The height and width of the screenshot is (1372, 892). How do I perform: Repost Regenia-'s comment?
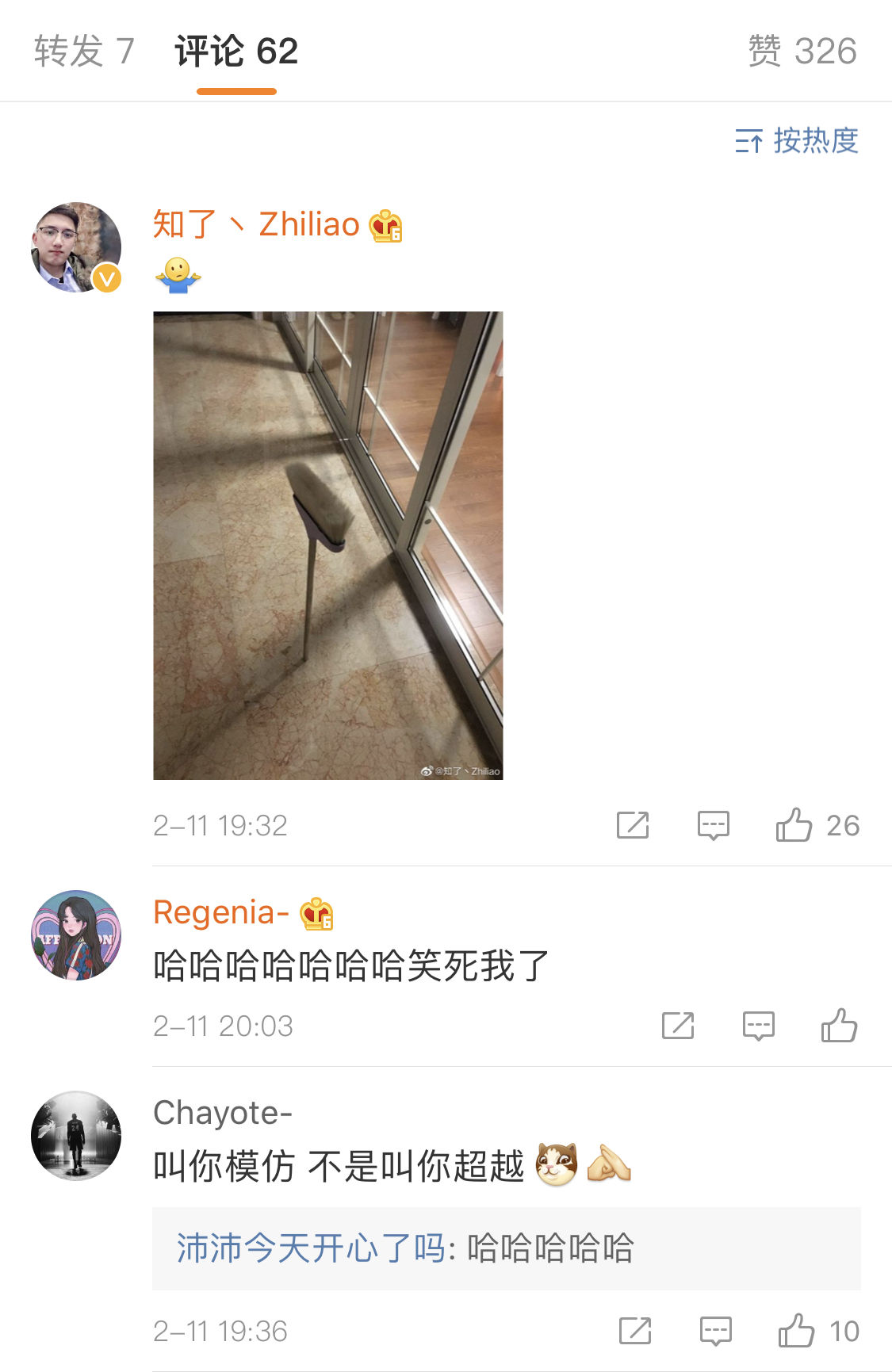(678, 1026)
